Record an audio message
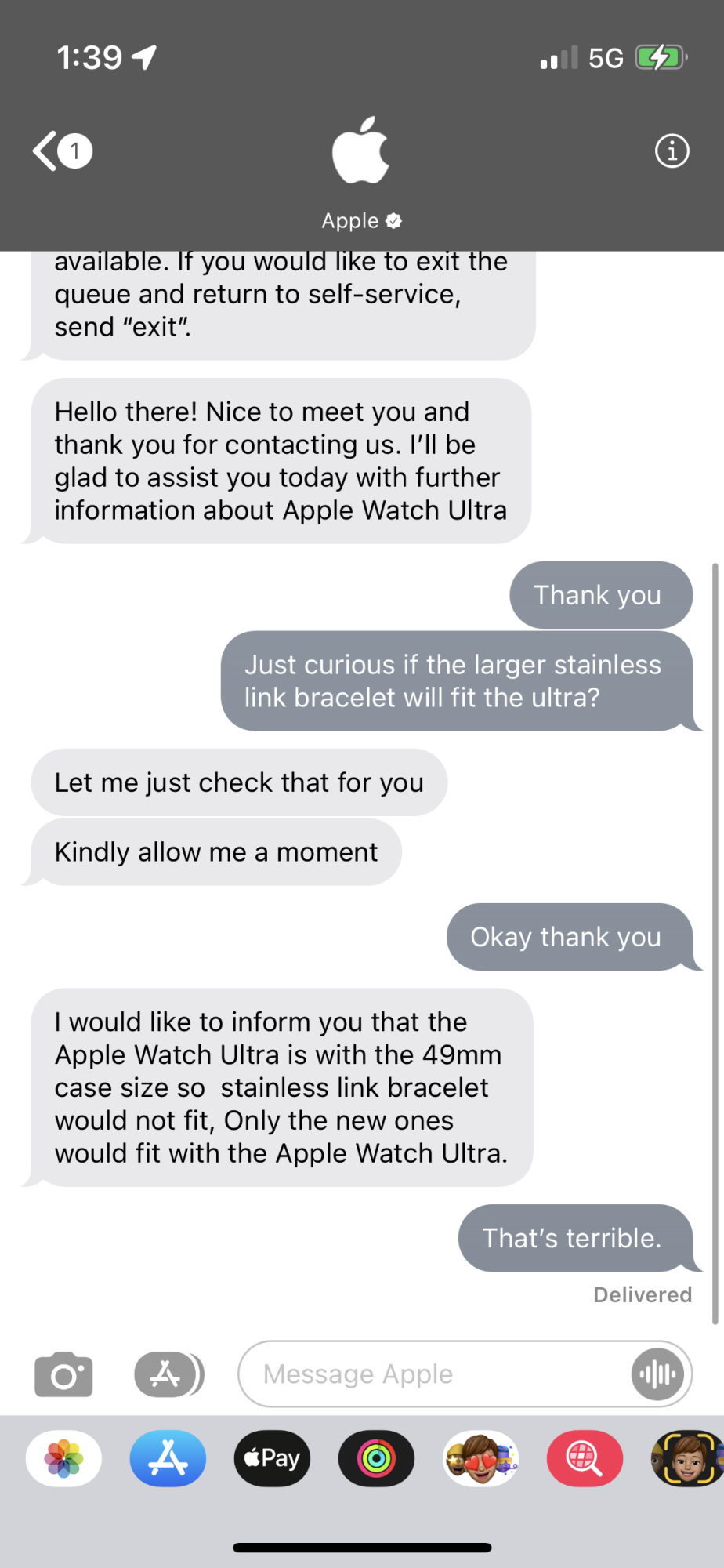Screen dimensions: 724x1568 pyautogui.click(x=657, y=1374)
